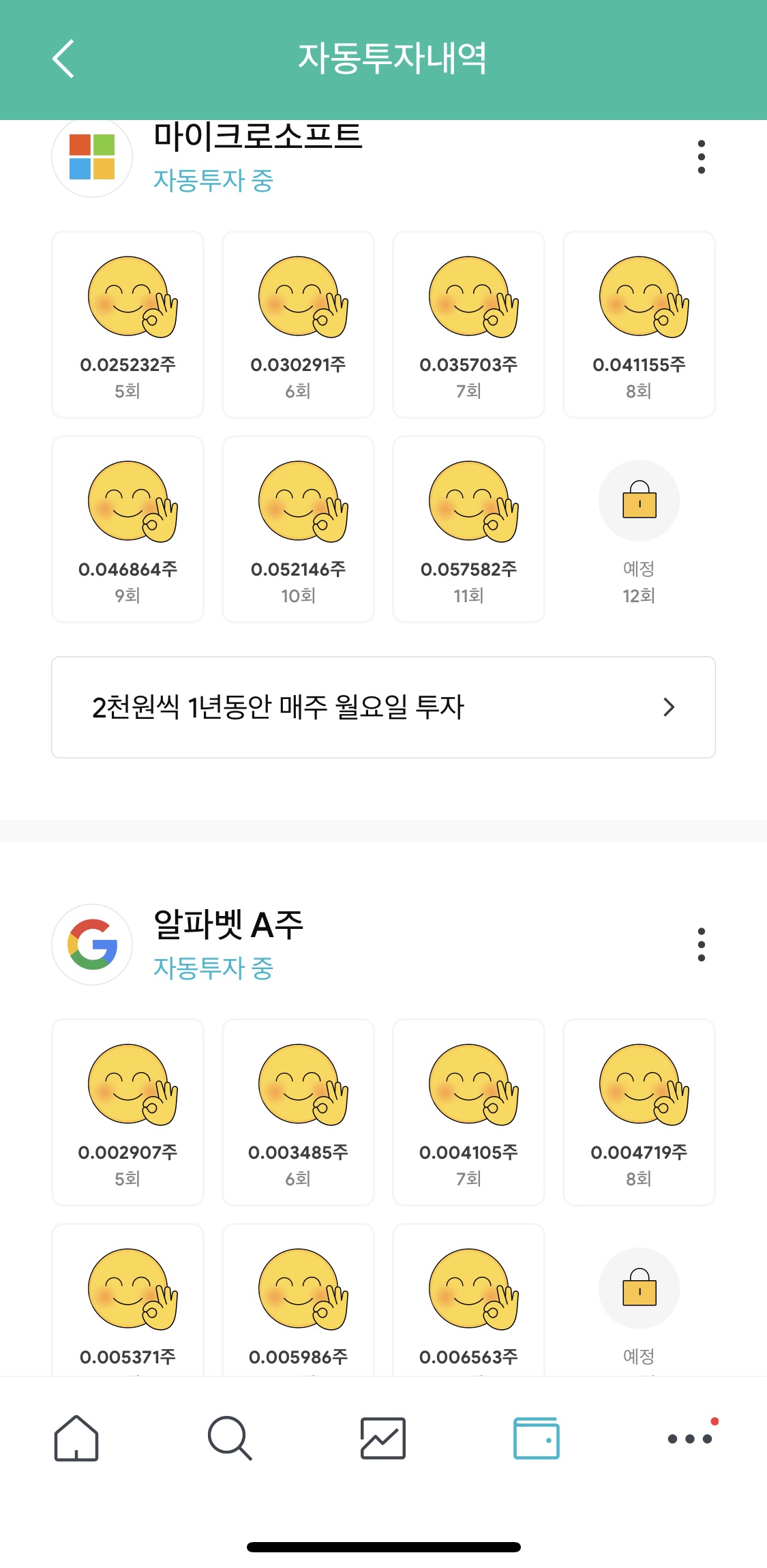This screenshot has width=767, height=1568.
Task: Switch to the home tab
Action: point(76,1438)
